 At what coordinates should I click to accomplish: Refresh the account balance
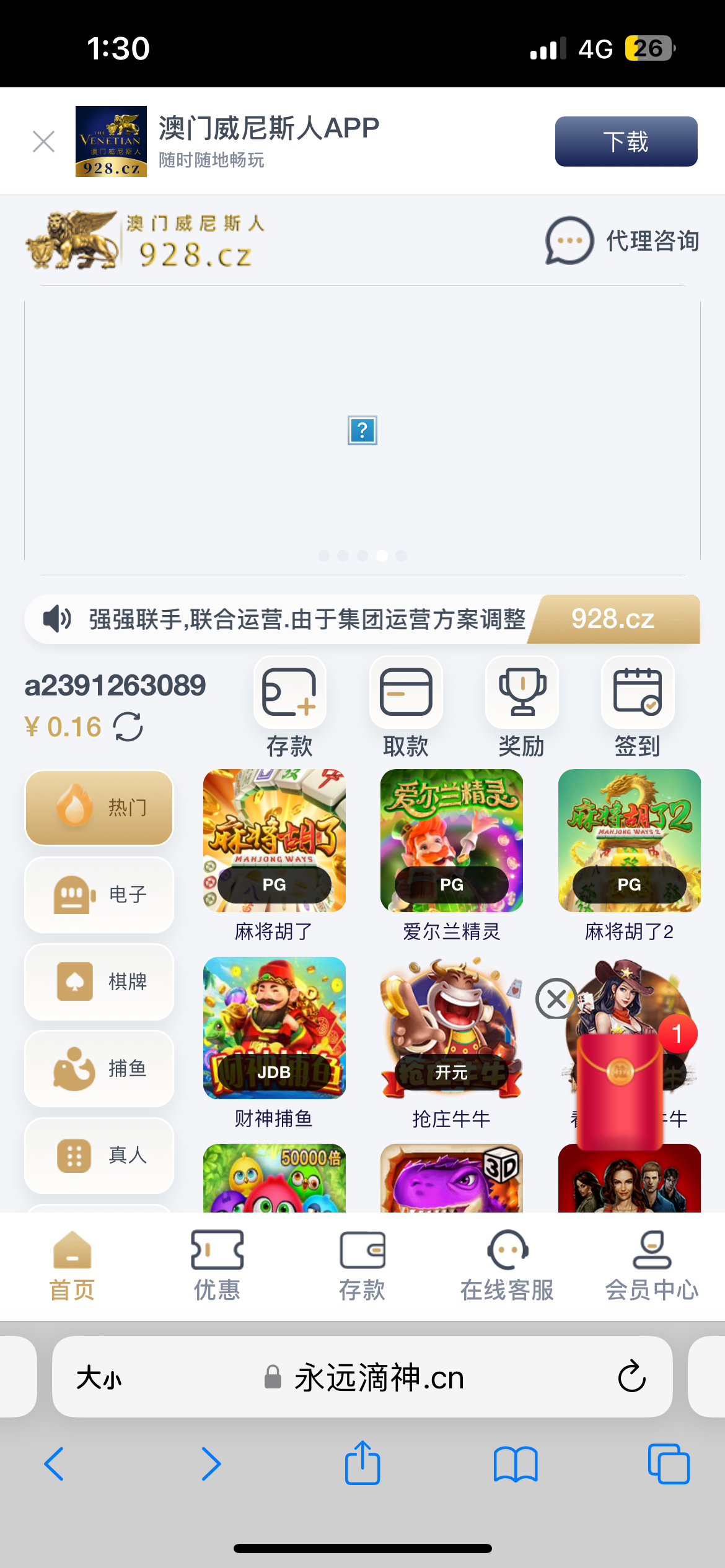pyautogui.click(x=128, y=726)
